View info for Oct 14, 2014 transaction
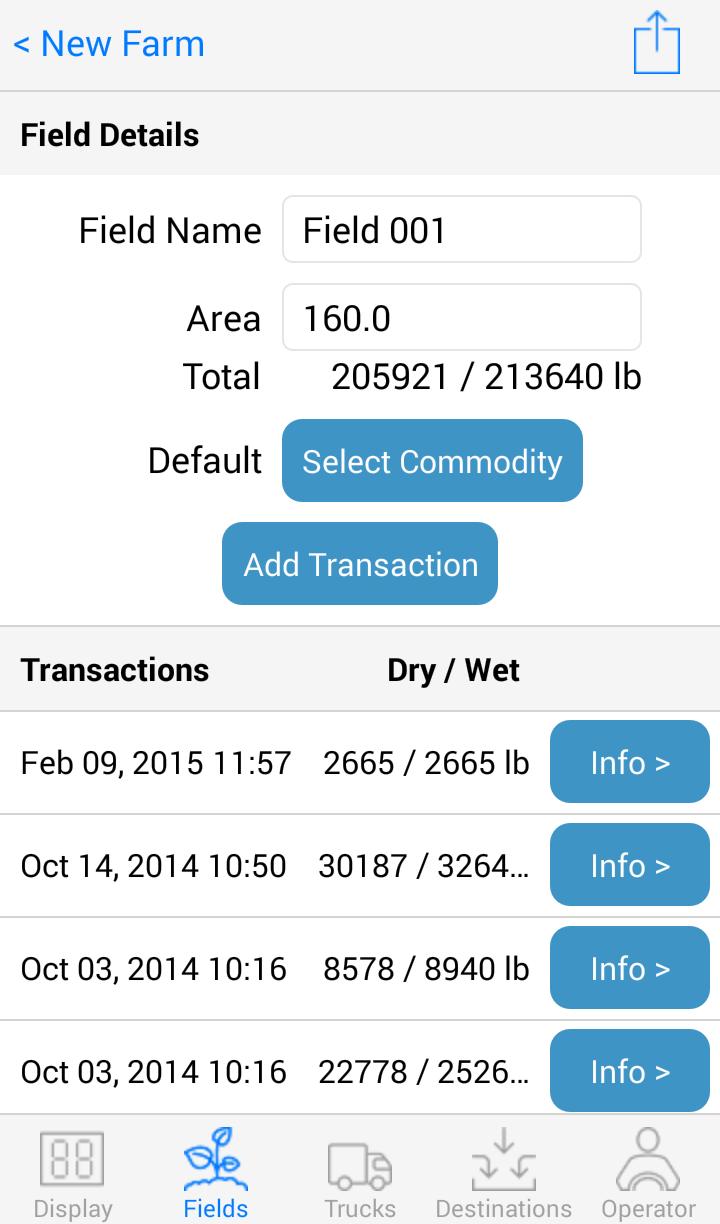Viewport: 720px width, 1224px height. point(630,865)
